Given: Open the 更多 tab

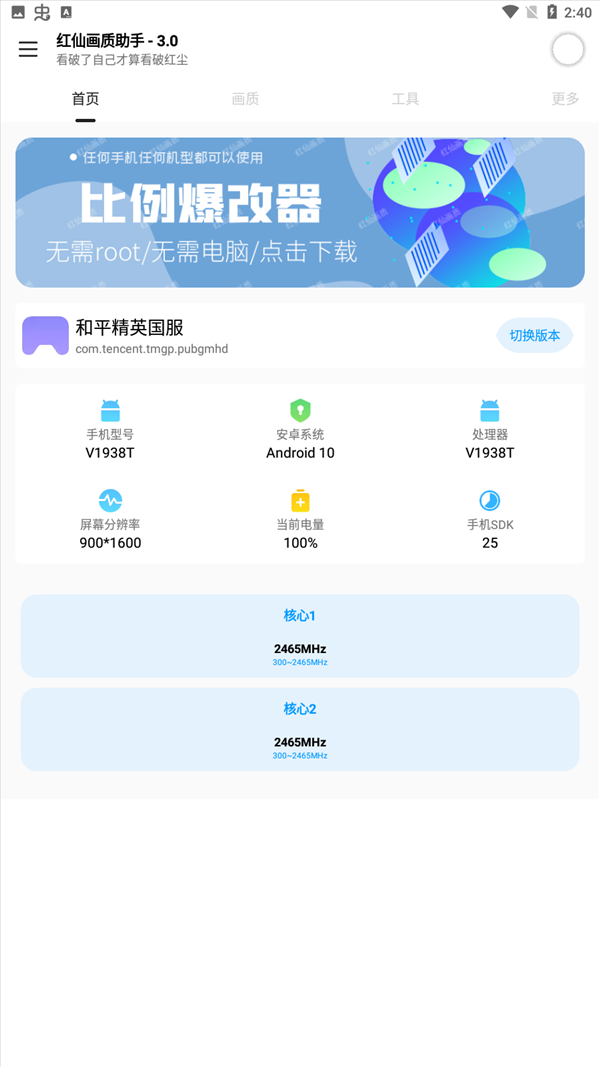Looking at the screenshot, I should 565,99.
